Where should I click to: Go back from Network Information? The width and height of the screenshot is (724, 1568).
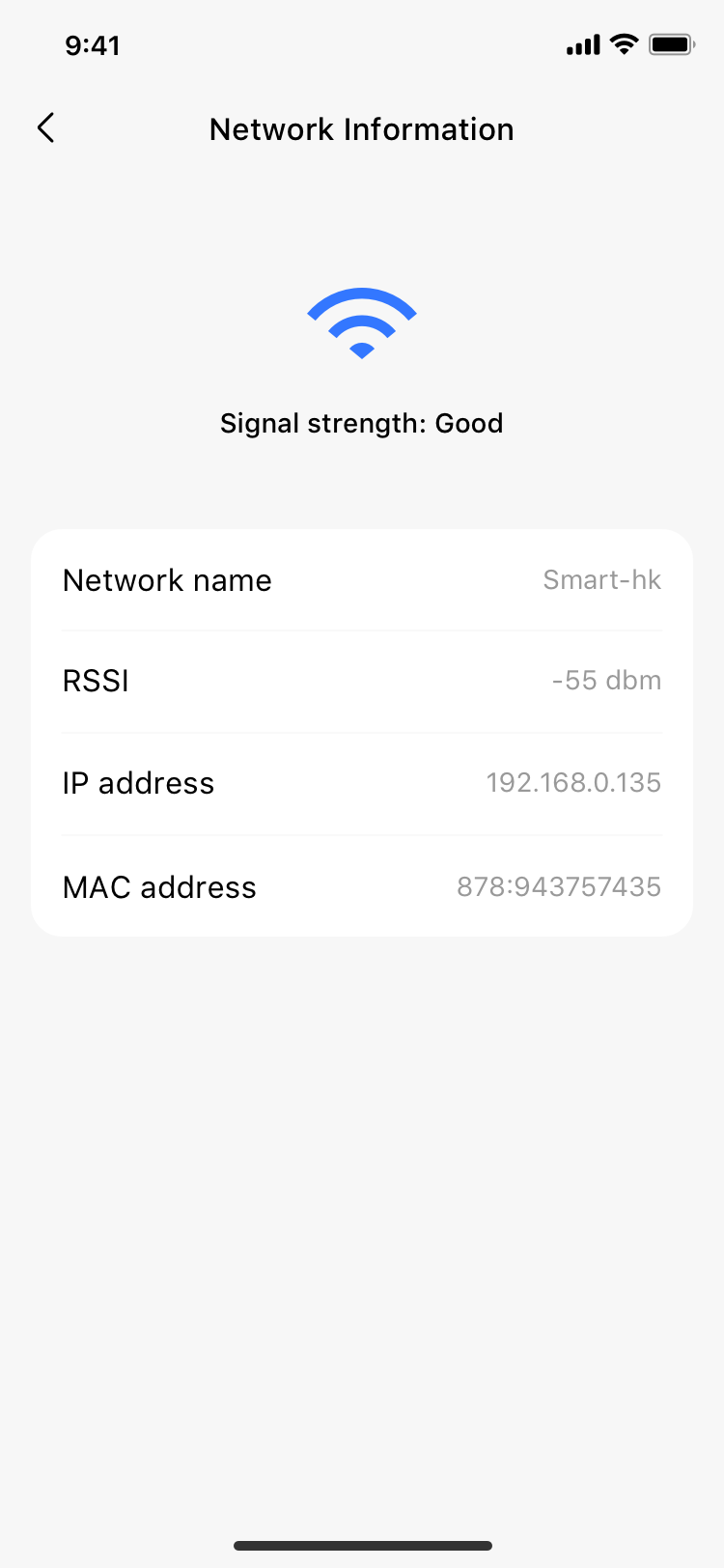click(45, 127)
